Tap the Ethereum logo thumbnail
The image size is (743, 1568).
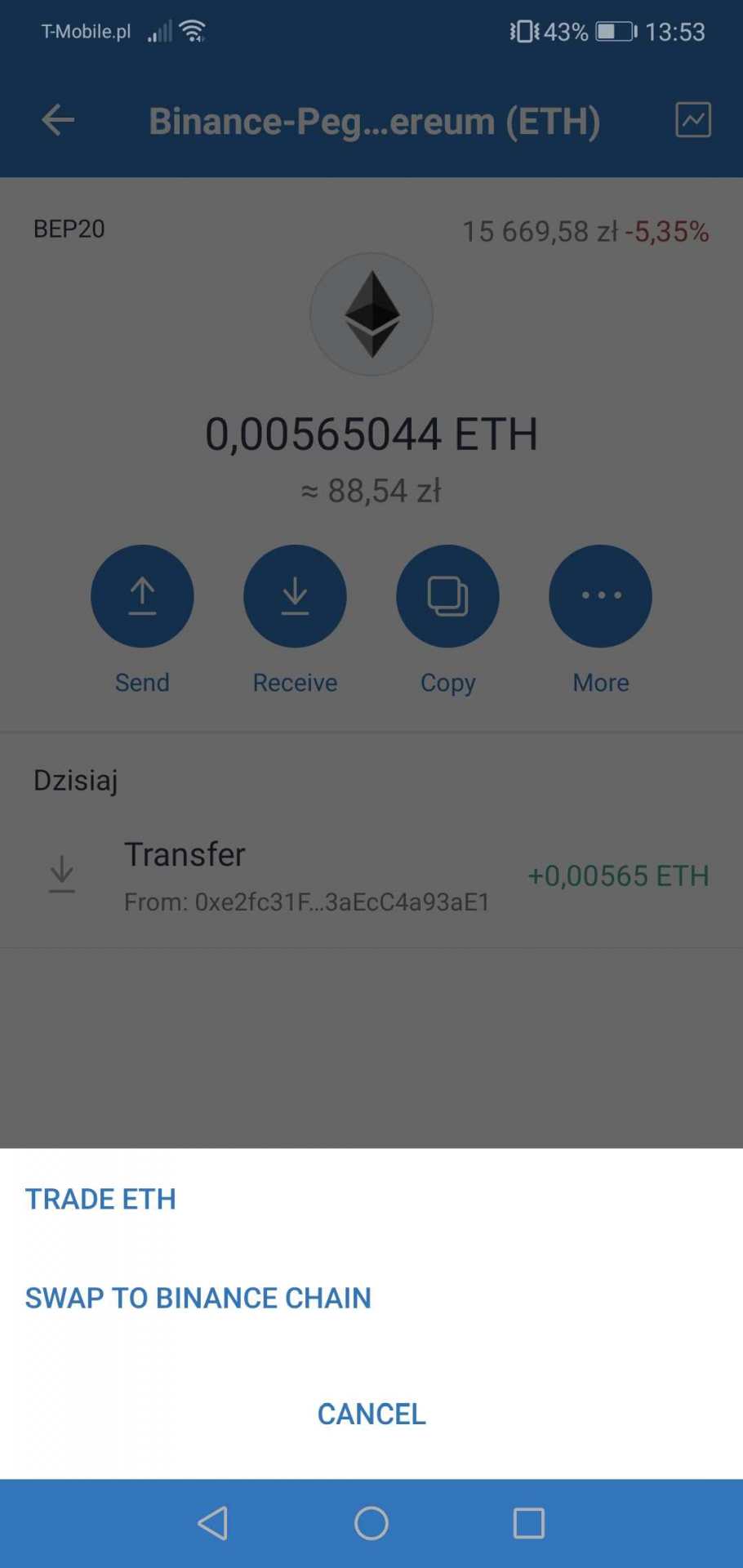[371, 314]
